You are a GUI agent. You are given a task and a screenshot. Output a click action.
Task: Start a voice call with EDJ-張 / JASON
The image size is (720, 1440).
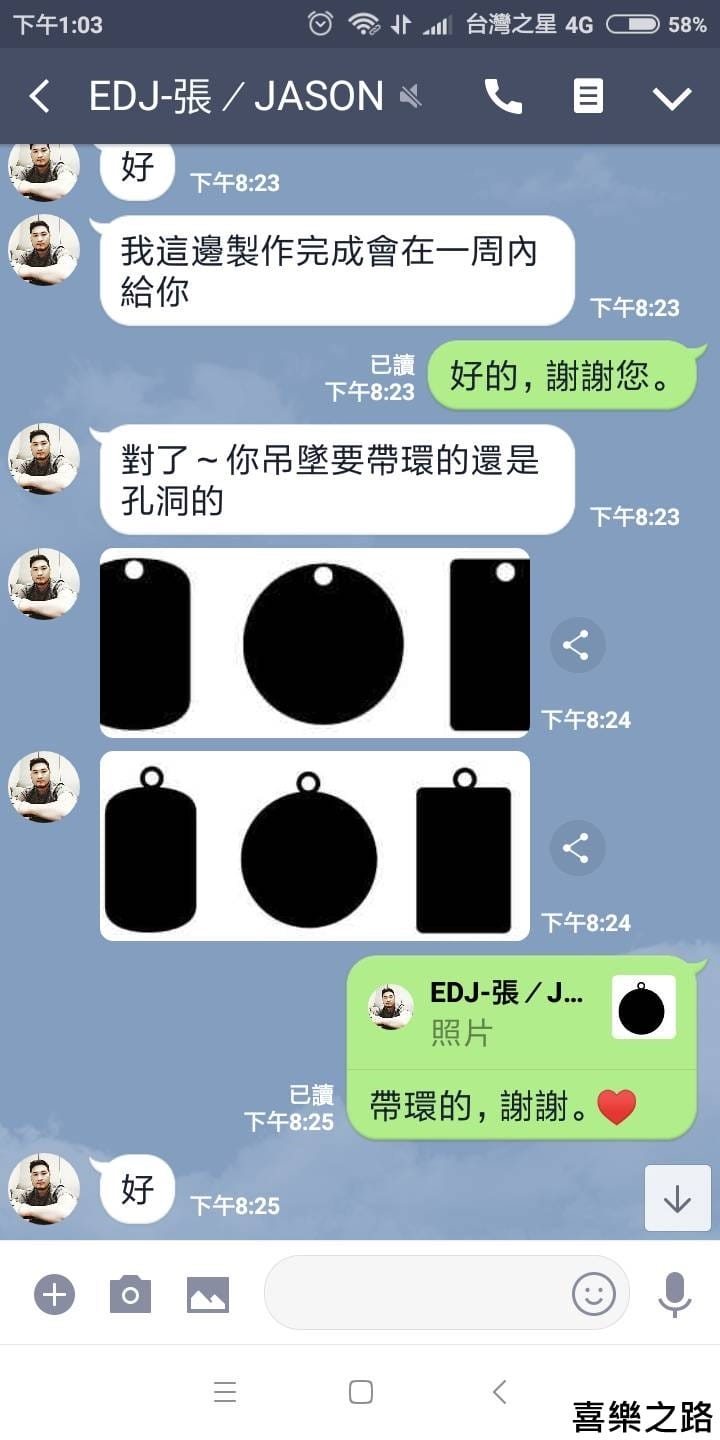click(503, 97)
